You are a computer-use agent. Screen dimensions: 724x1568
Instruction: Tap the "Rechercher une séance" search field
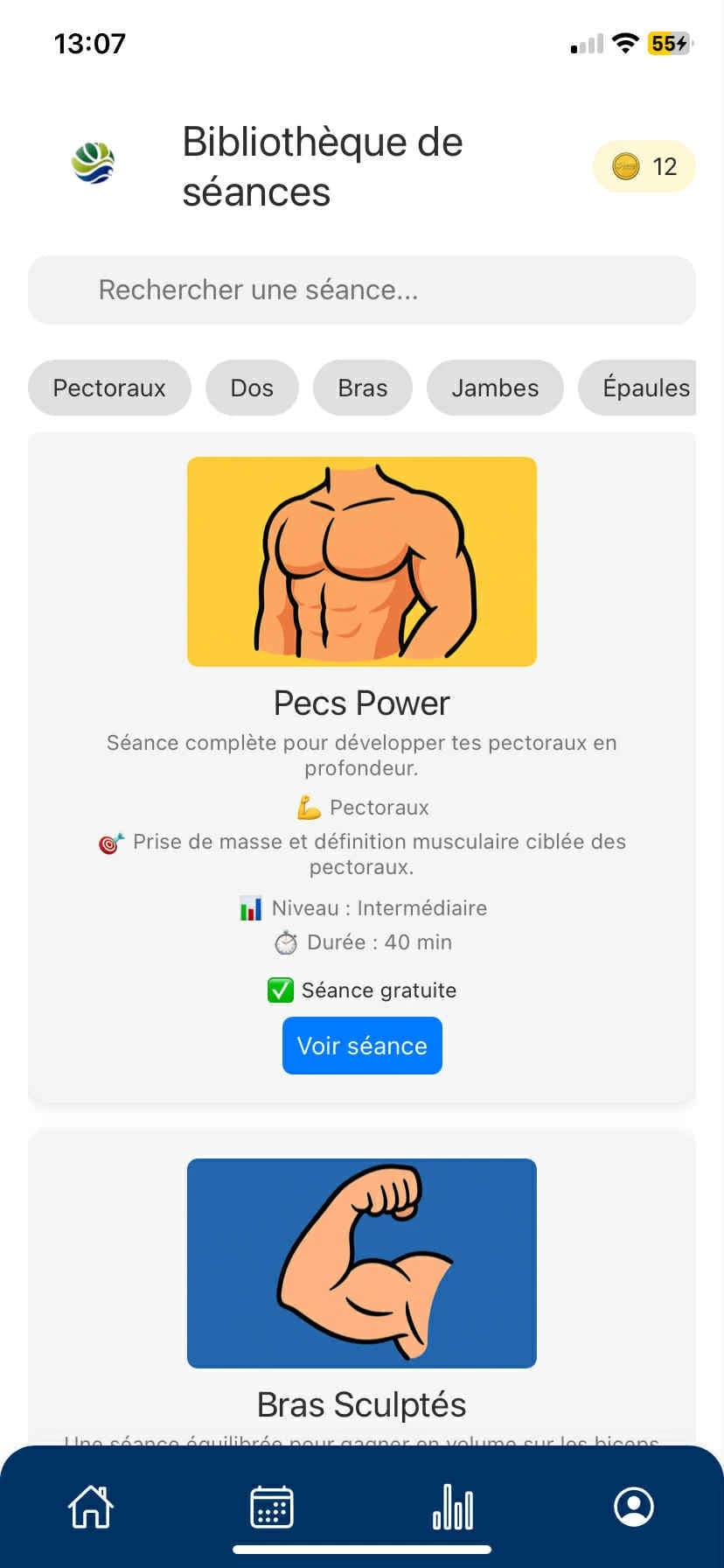point(362,290)
